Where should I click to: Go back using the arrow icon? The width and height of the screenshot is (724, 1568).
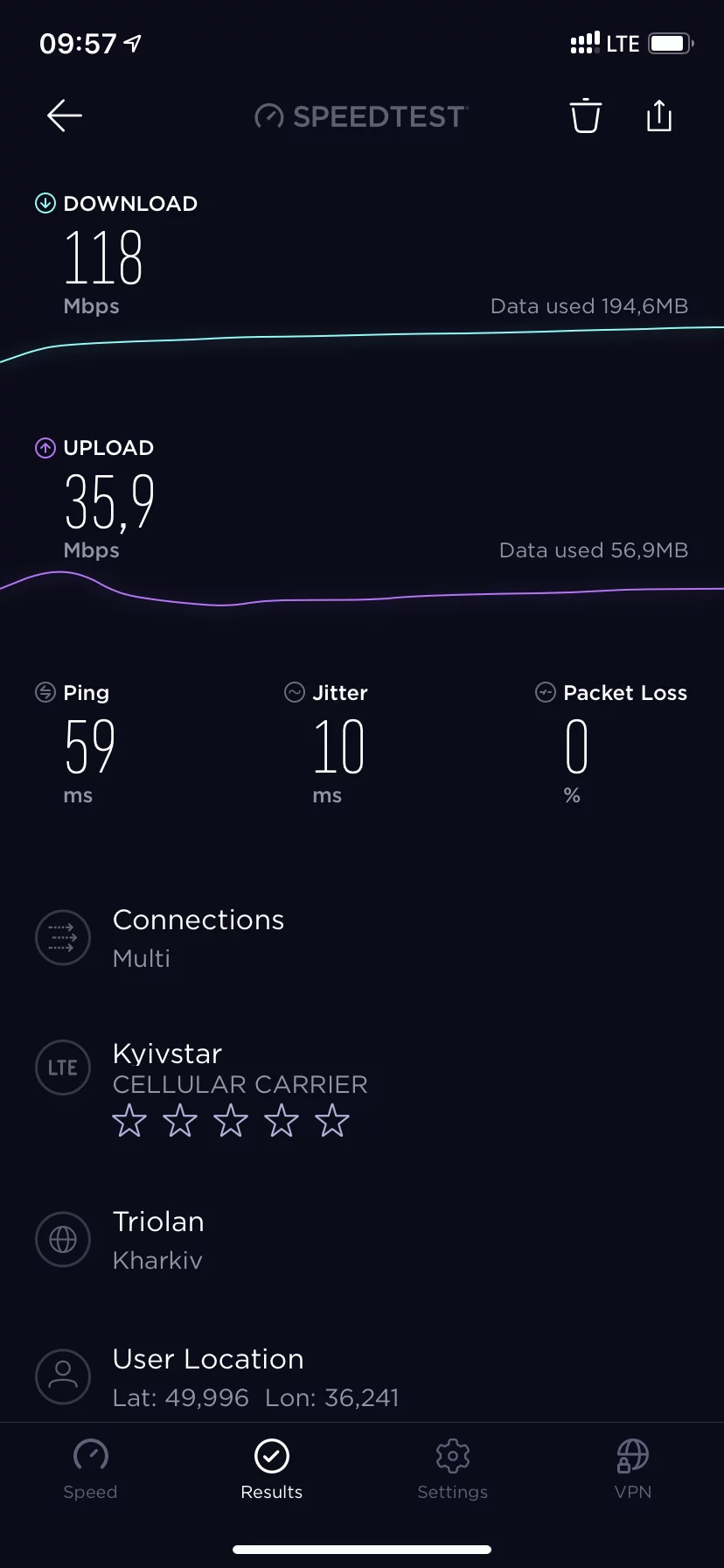[x=65, y=115]
